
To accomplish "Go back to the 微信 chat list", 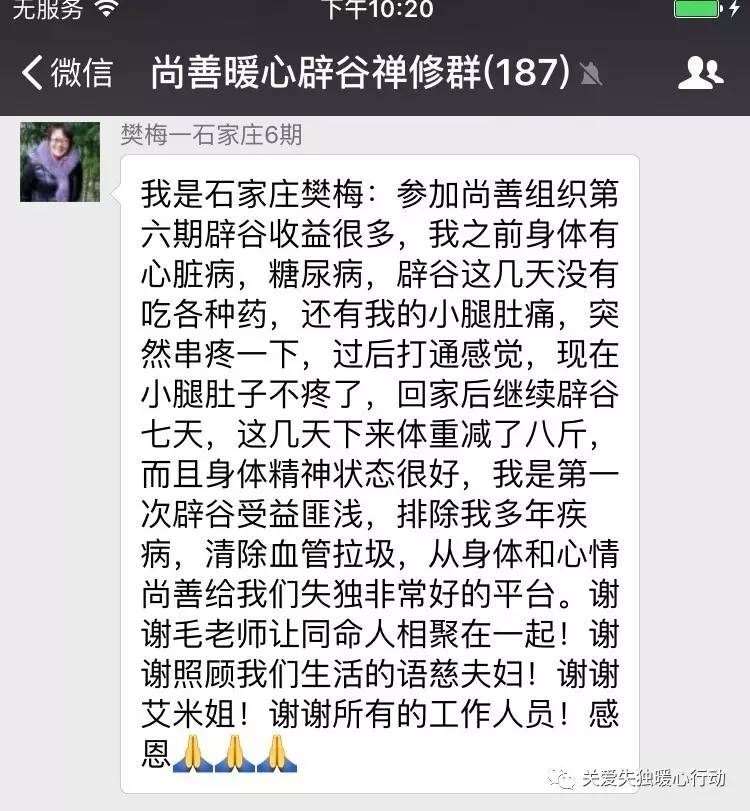I will [66, 72].
